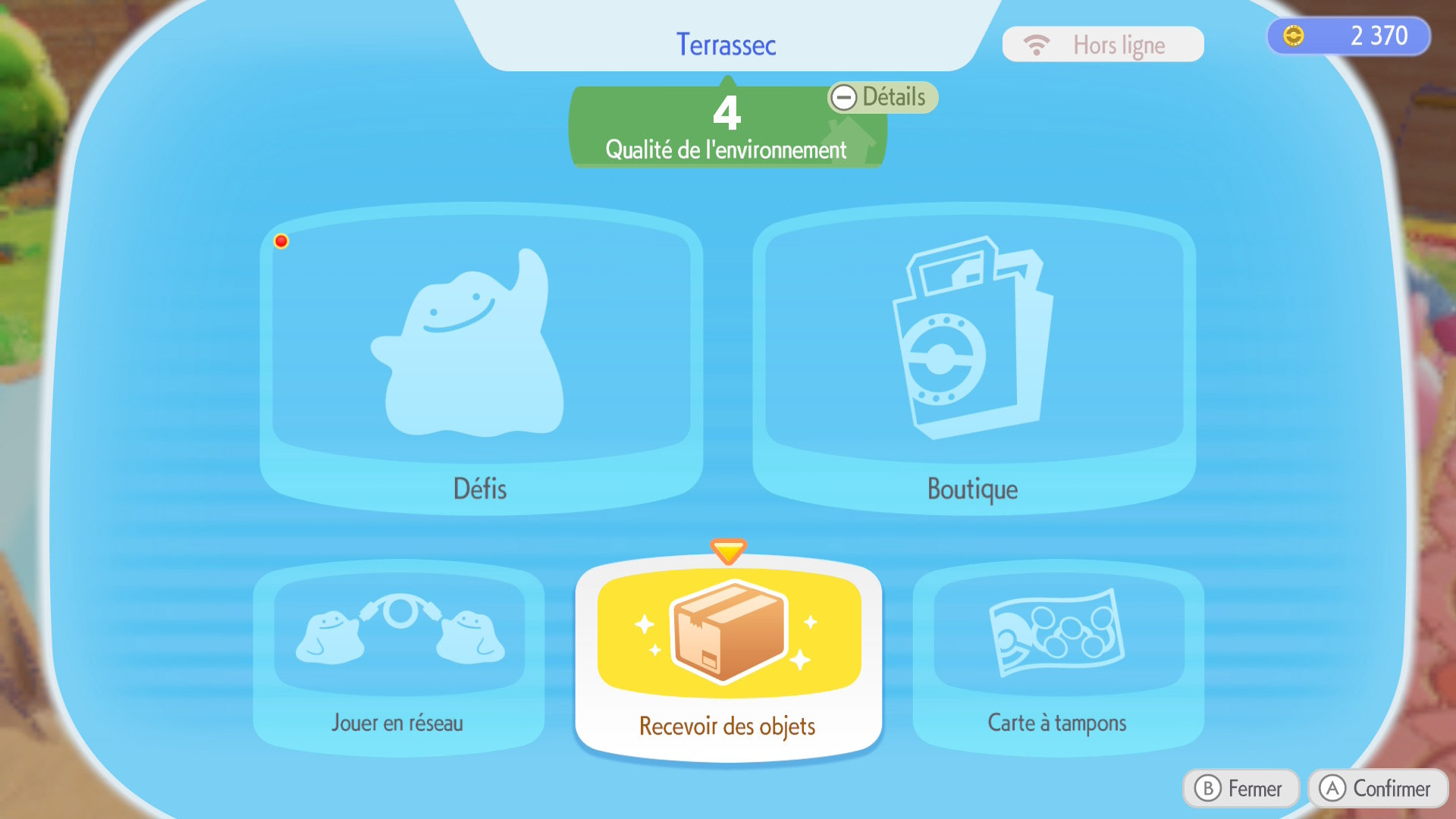Show environment quality Détails
Image resolution: width=1456 pixels, height=819 pixels.
pyautogui.click(x=882, y=97)
